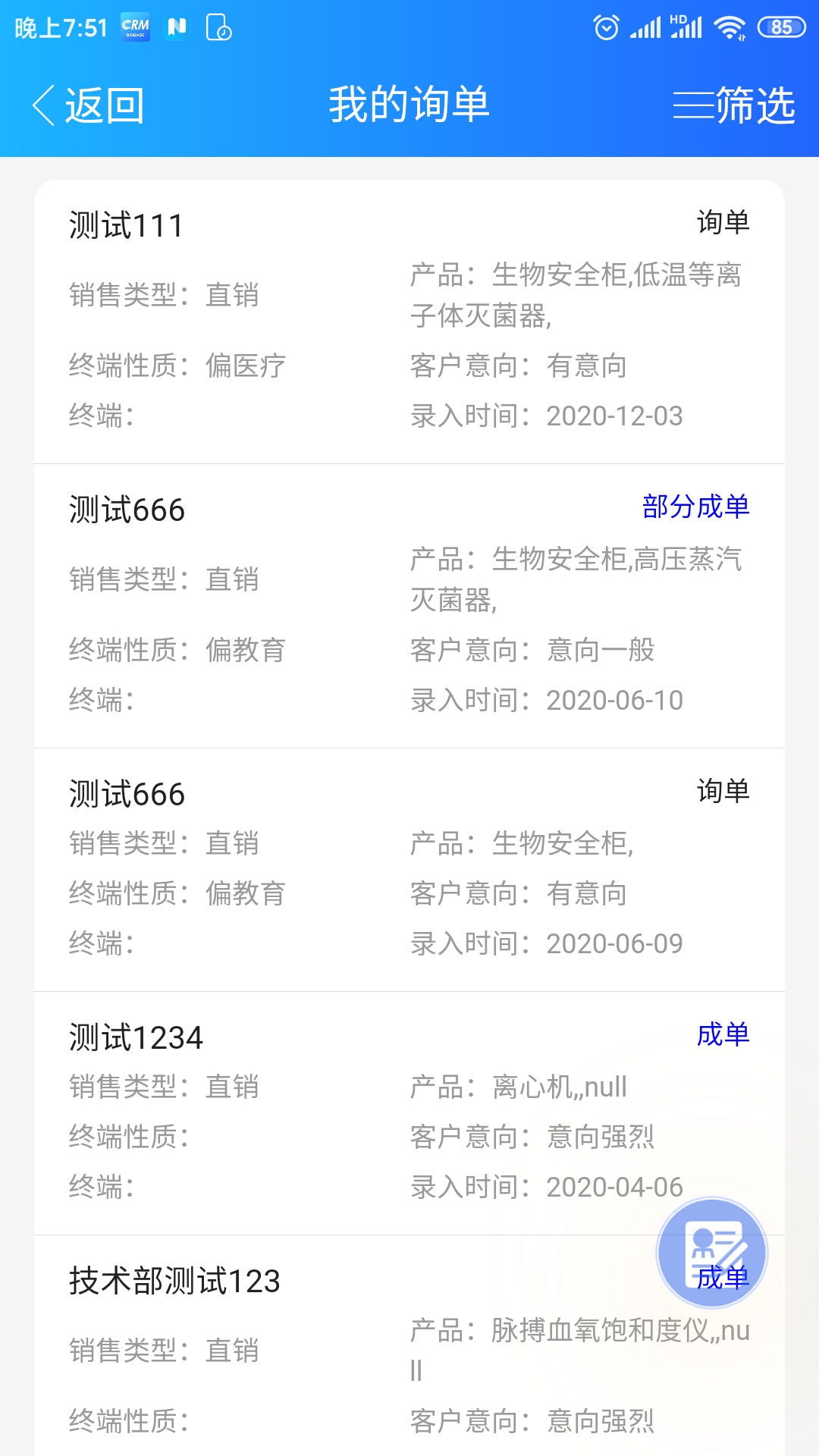
Task: Select the 我的询单 title tab
Action: click(409, 106)
